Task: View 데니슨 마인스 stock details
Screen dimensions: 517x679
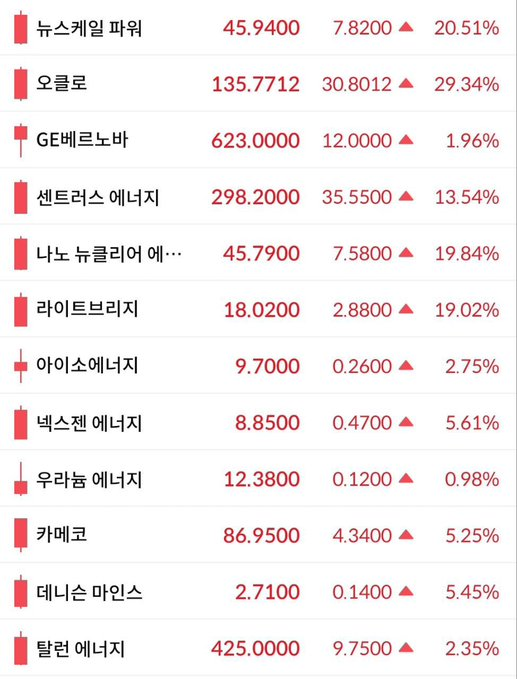Action: (258, 591)
